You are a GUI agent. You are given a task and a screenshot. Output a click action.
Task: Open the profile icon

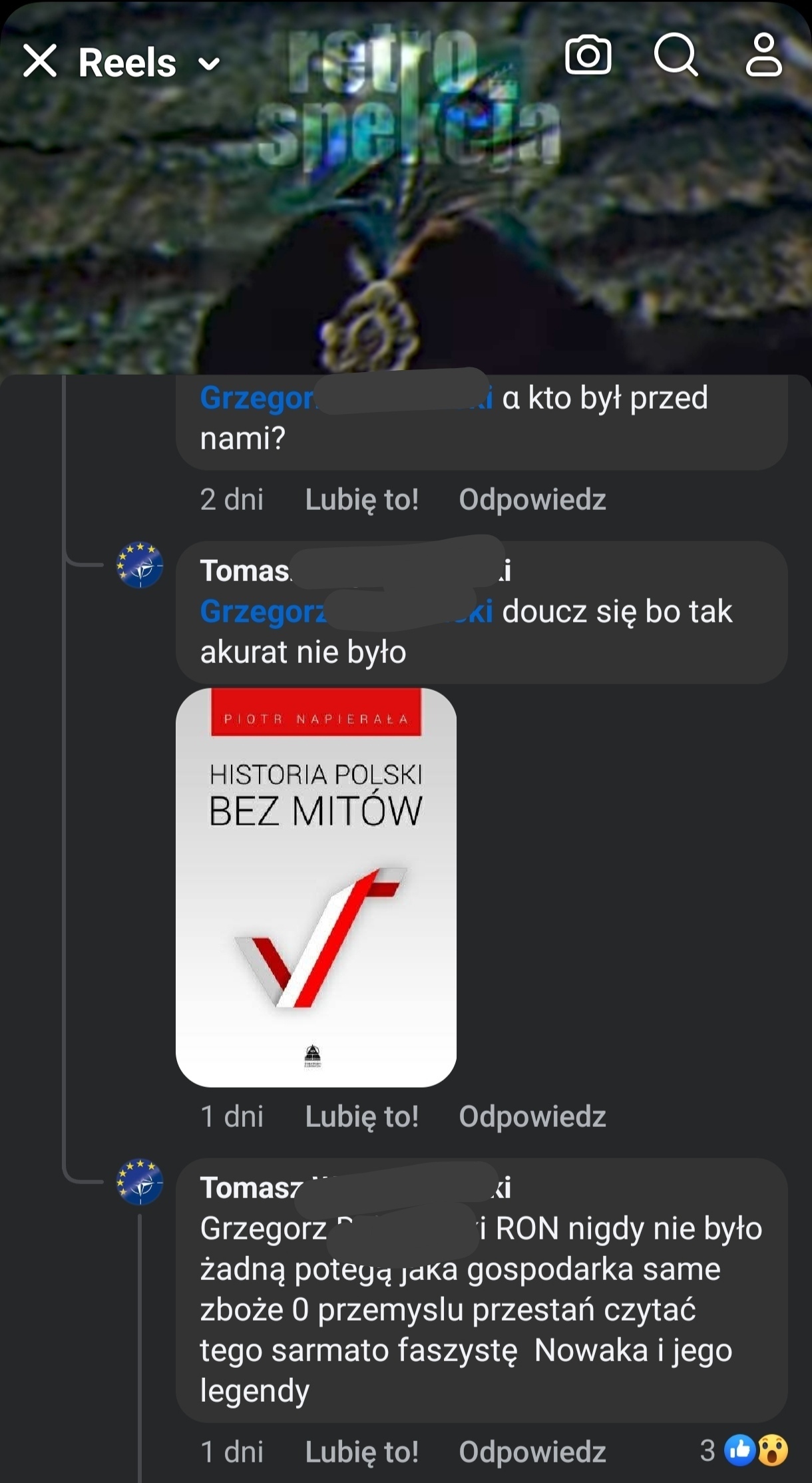tap(763, 55)
